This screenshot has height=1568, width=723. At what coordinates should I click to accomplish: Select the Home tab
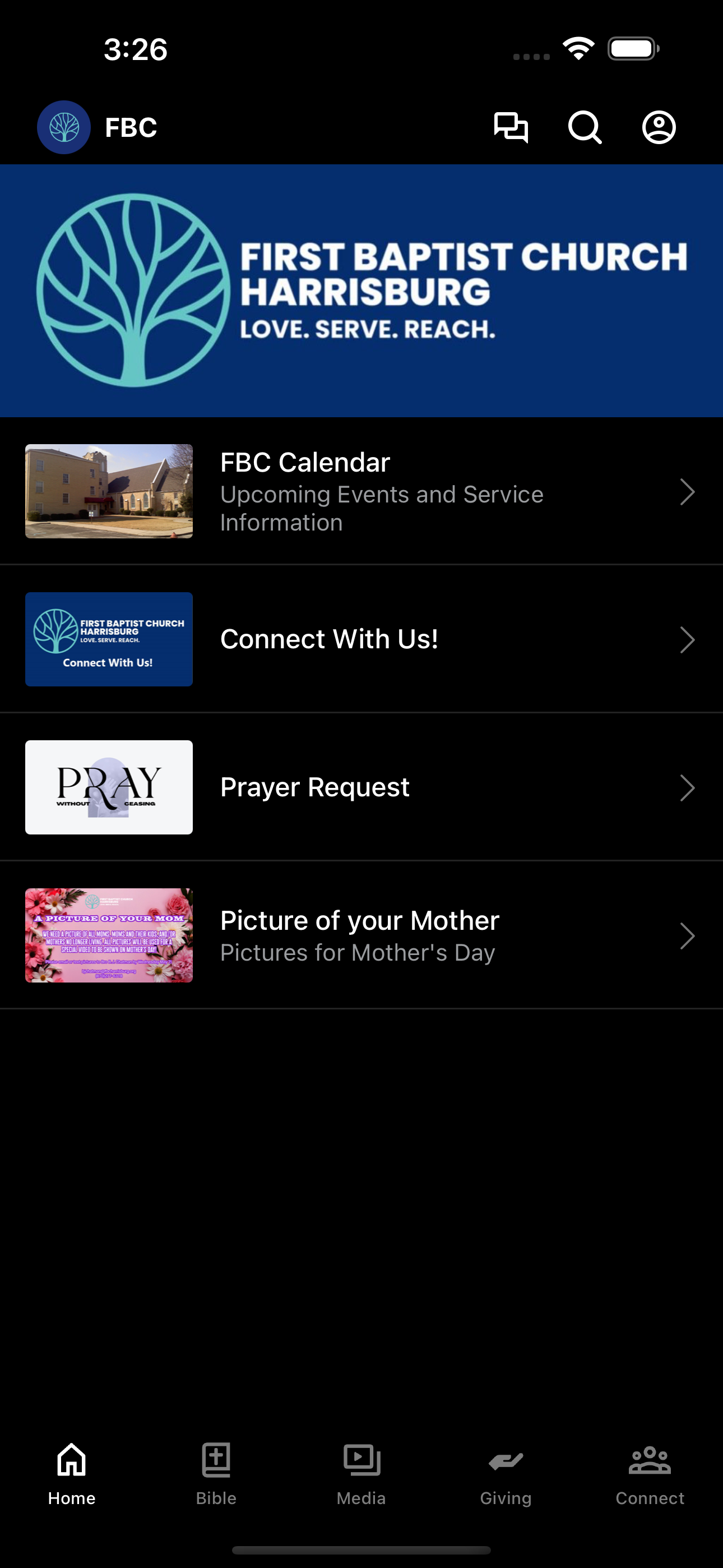[x=72, y=1474]
